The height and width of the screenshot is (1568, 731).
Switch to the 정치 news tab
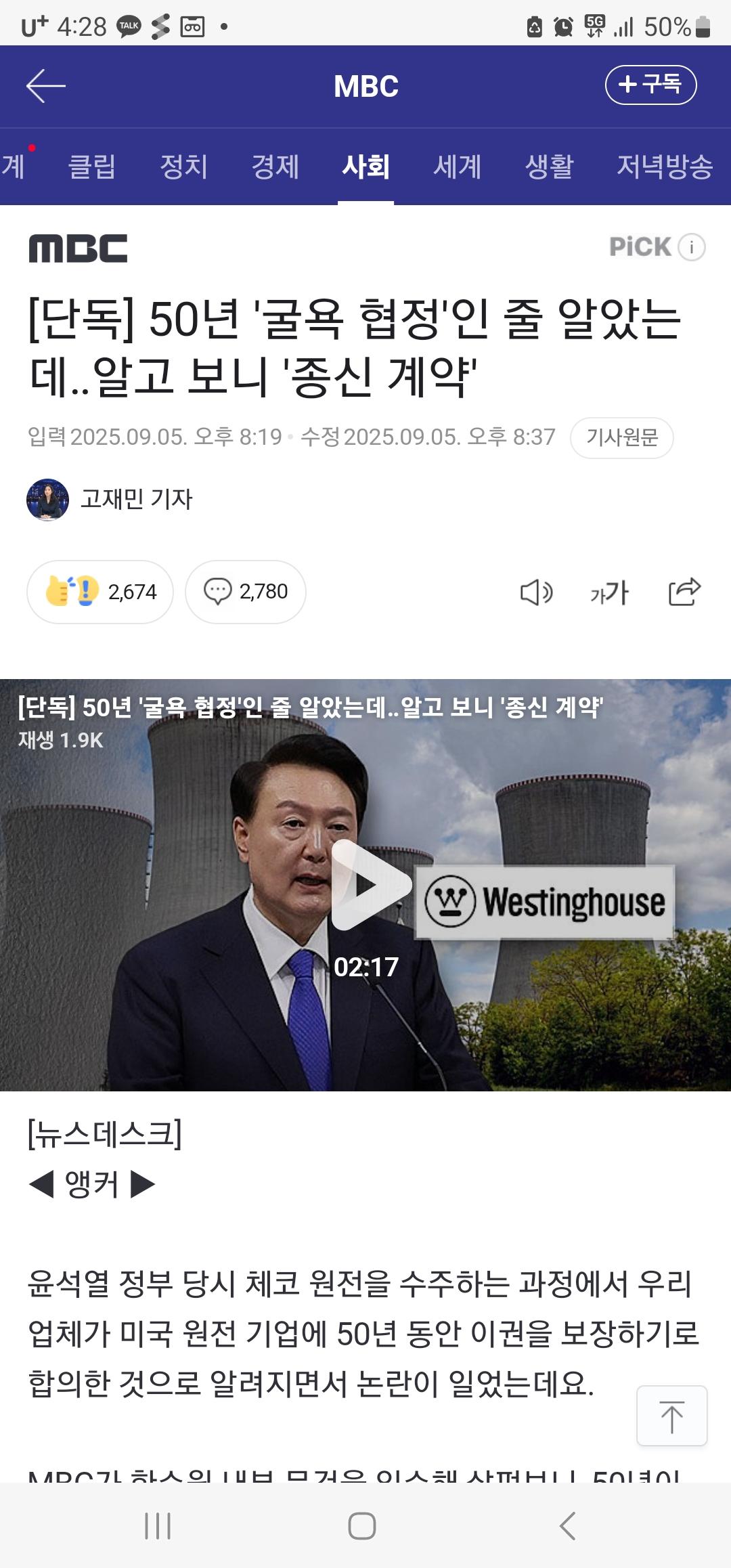(x=184, y=167)
